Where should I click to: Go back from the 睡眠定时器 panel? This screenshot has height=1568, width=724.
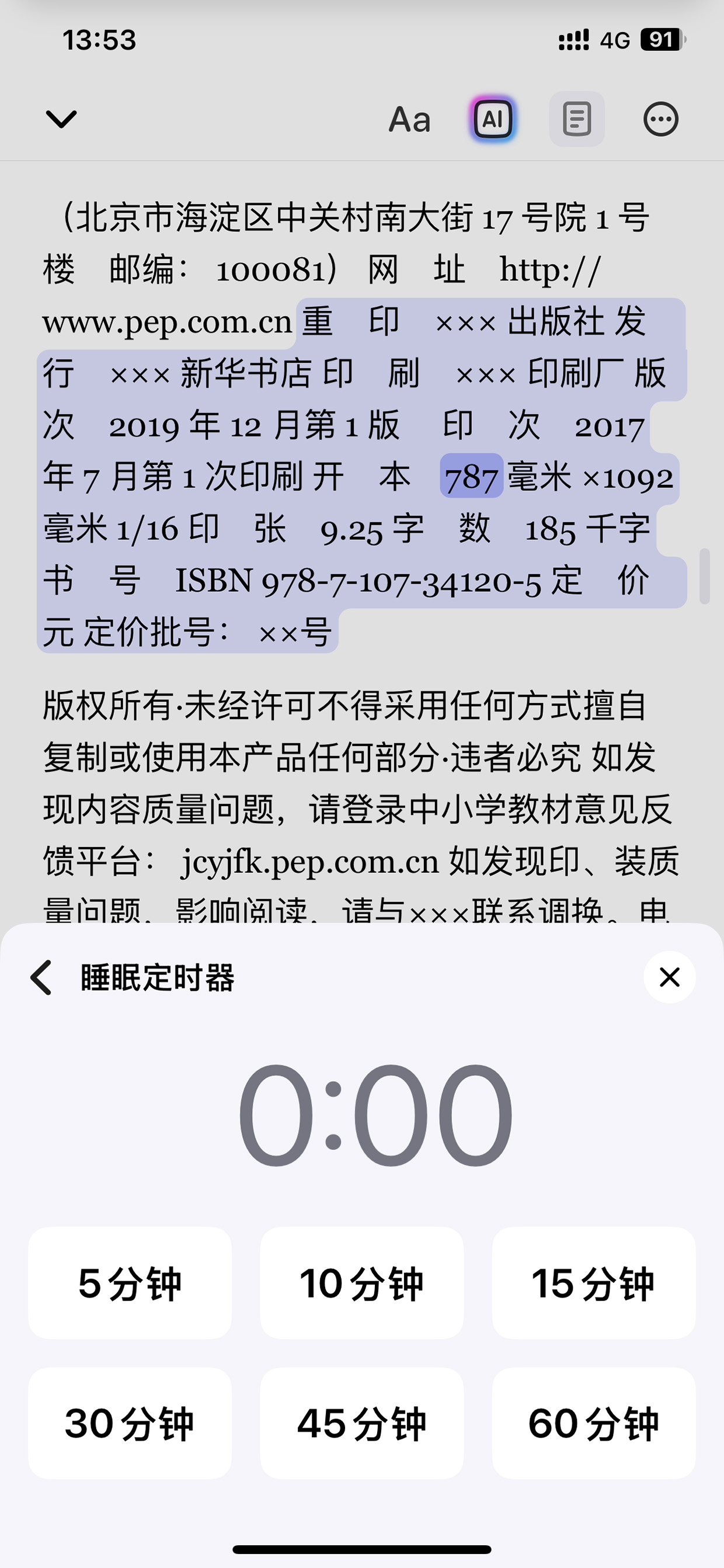[x=41, y=977]
